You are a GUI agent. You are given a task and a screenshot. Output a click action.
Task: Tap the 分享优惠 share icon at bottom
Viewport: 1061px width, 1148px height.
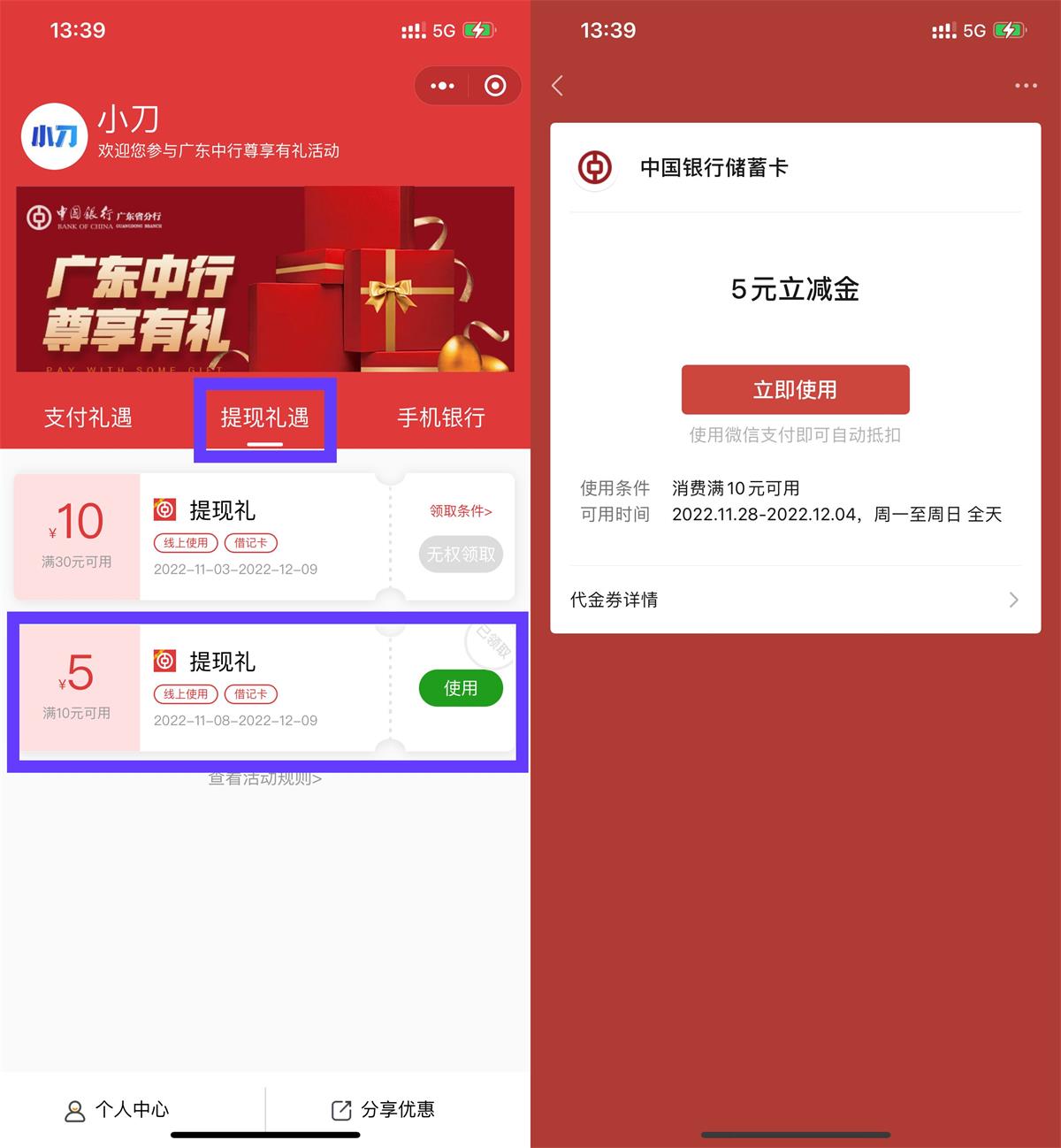pyautogui.click(x=340, y=1109)
